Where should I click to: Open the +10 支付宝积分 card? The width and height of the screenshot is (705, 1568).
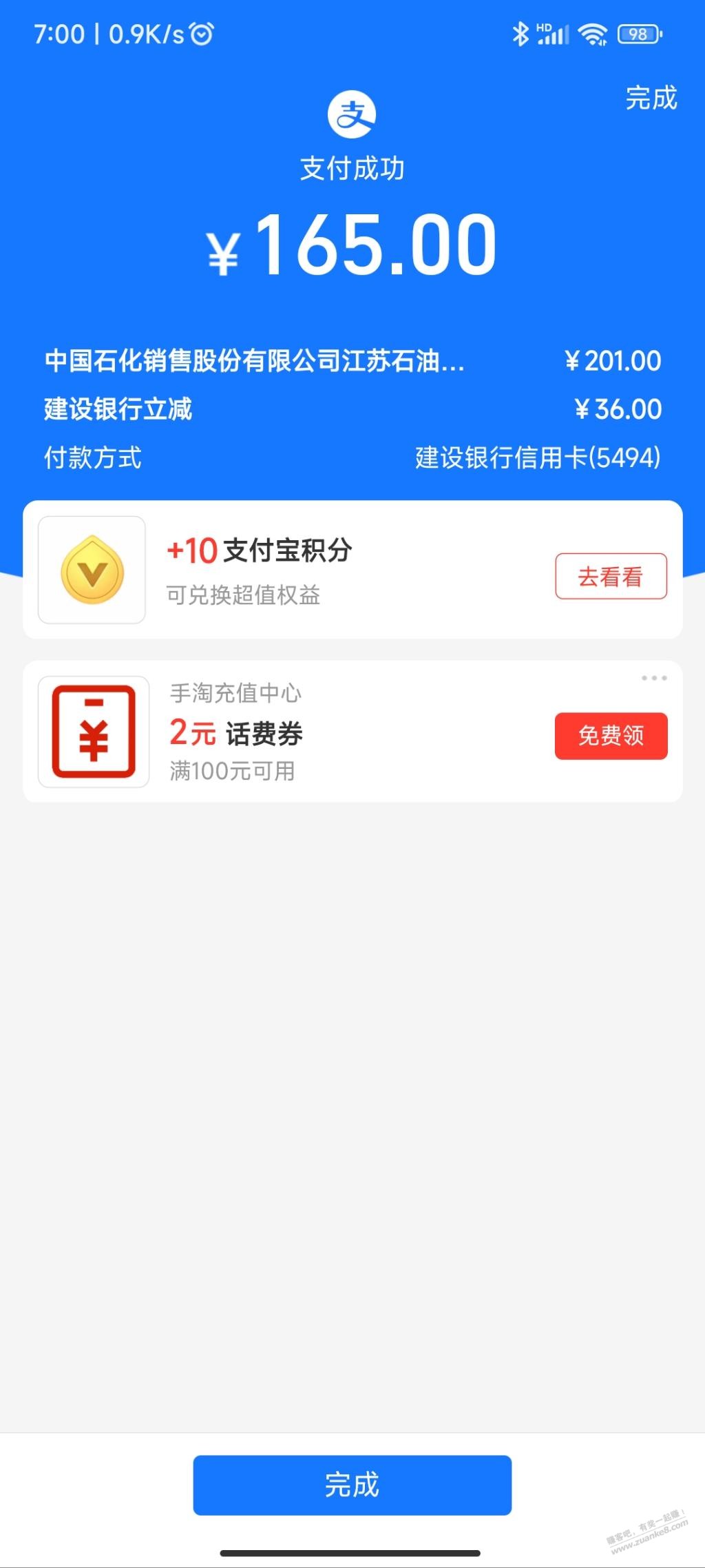point(352,570)
